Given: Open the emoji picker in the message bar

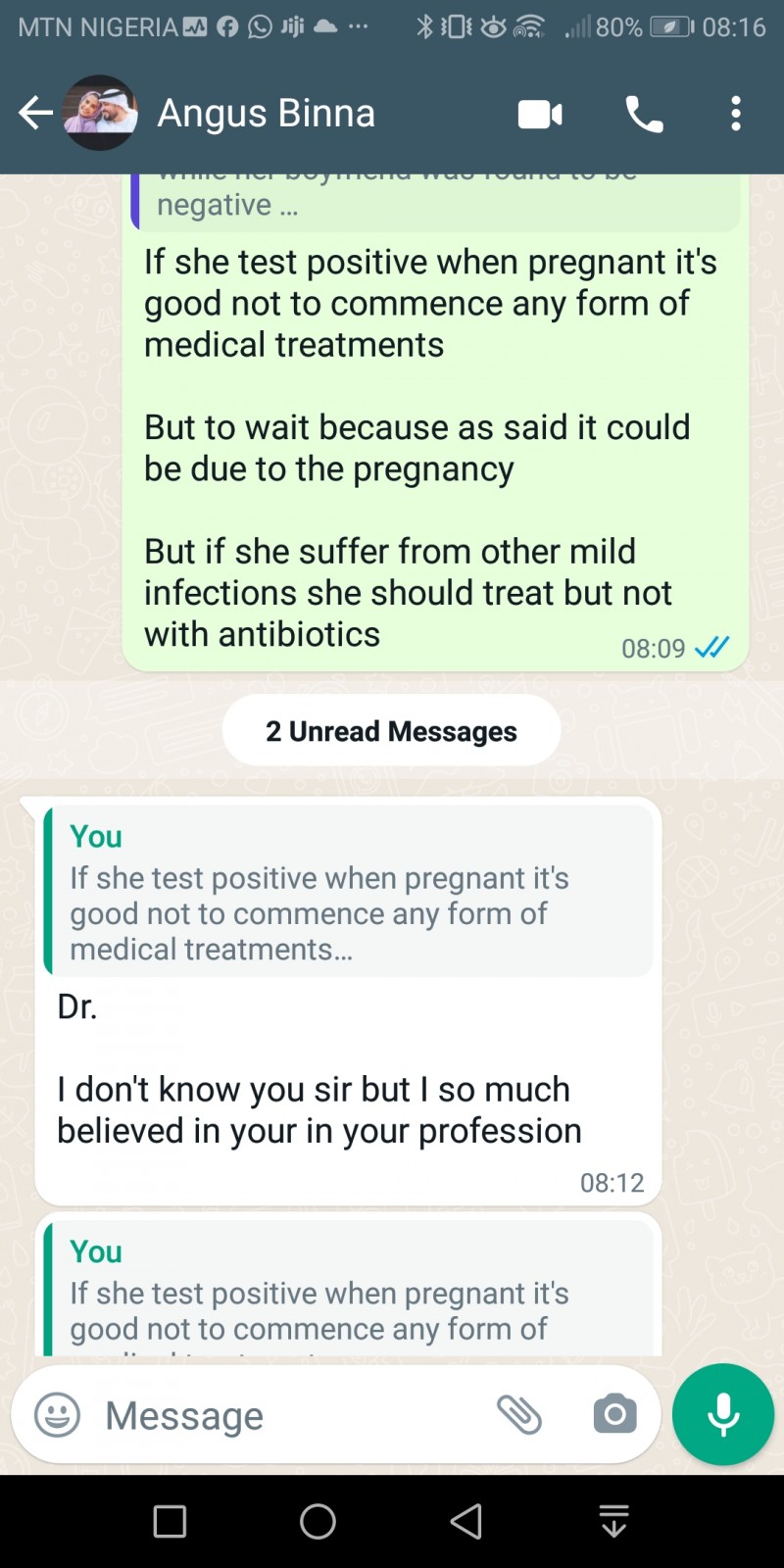Looking at the screenshot, I should coord(57,1414).
